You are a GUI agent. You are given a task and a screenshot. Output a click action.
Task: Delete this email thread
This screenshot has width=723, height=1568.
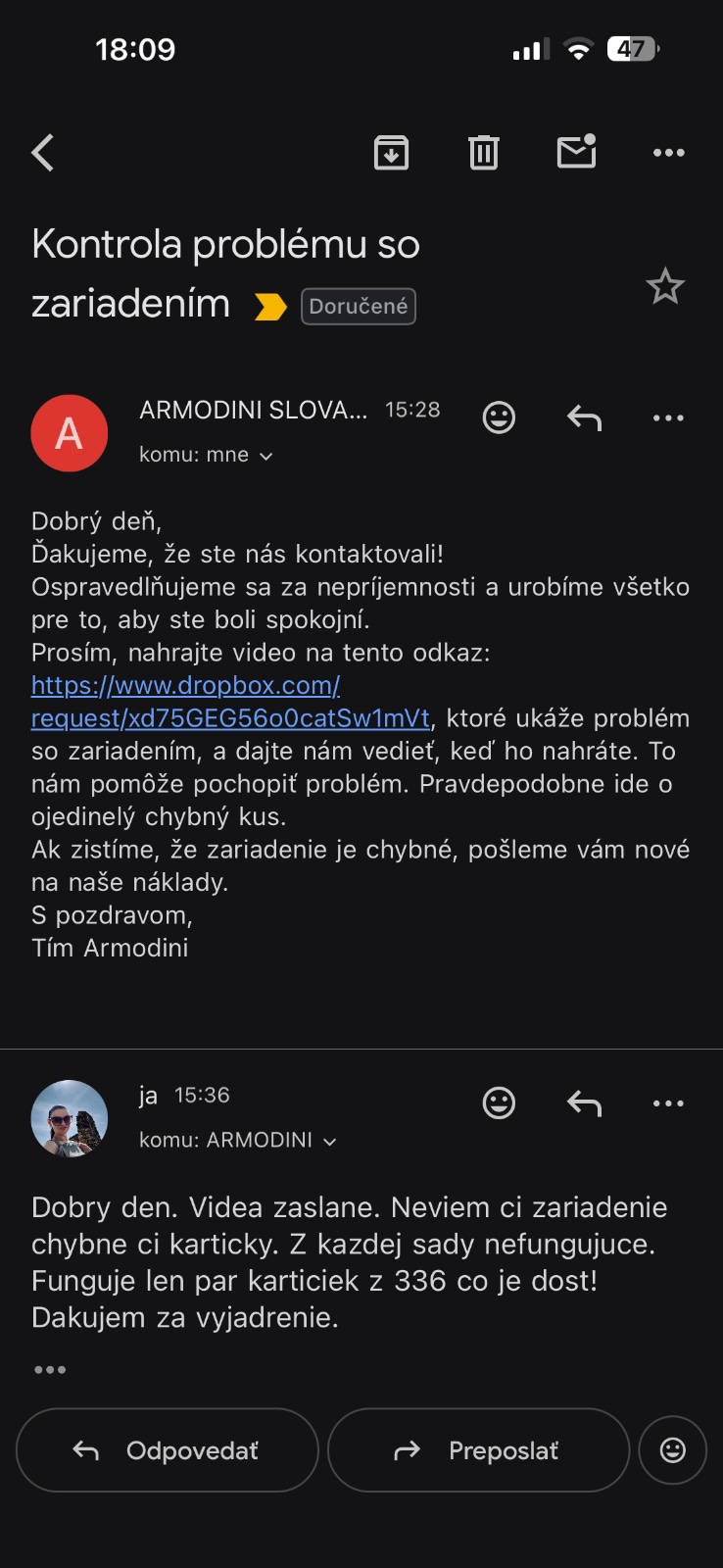pyautogui.click(x=483, y=153)
